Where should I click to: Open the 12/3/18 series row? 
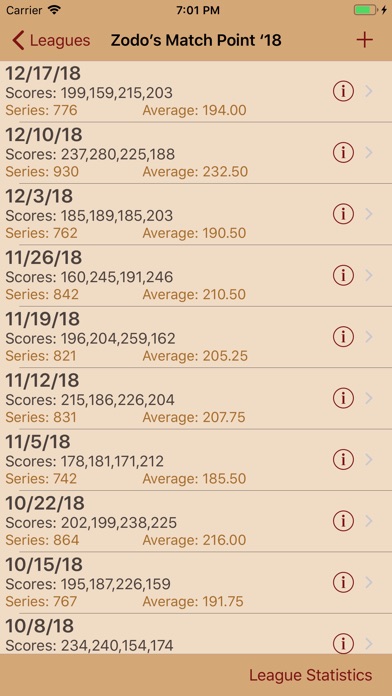click(196, 214)
